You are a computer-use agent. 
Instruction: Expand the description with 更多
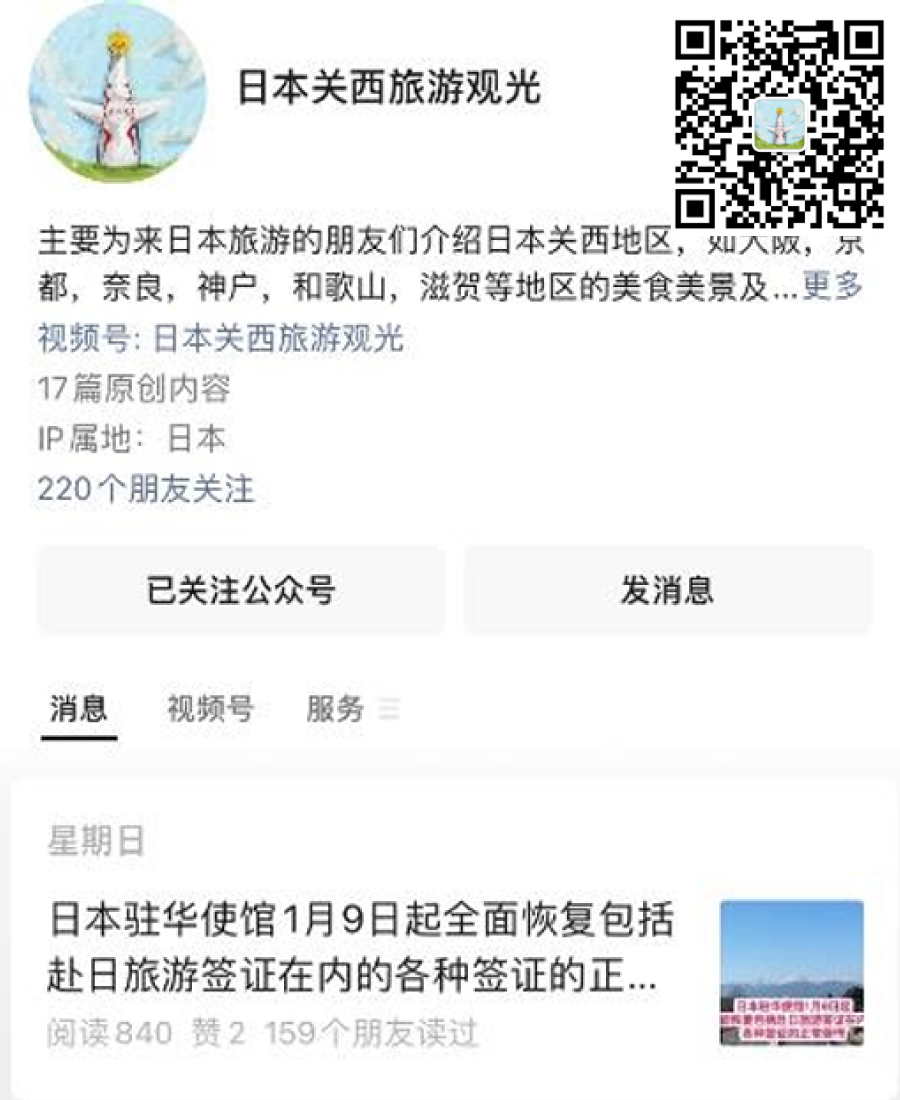(x=832, y=287)
